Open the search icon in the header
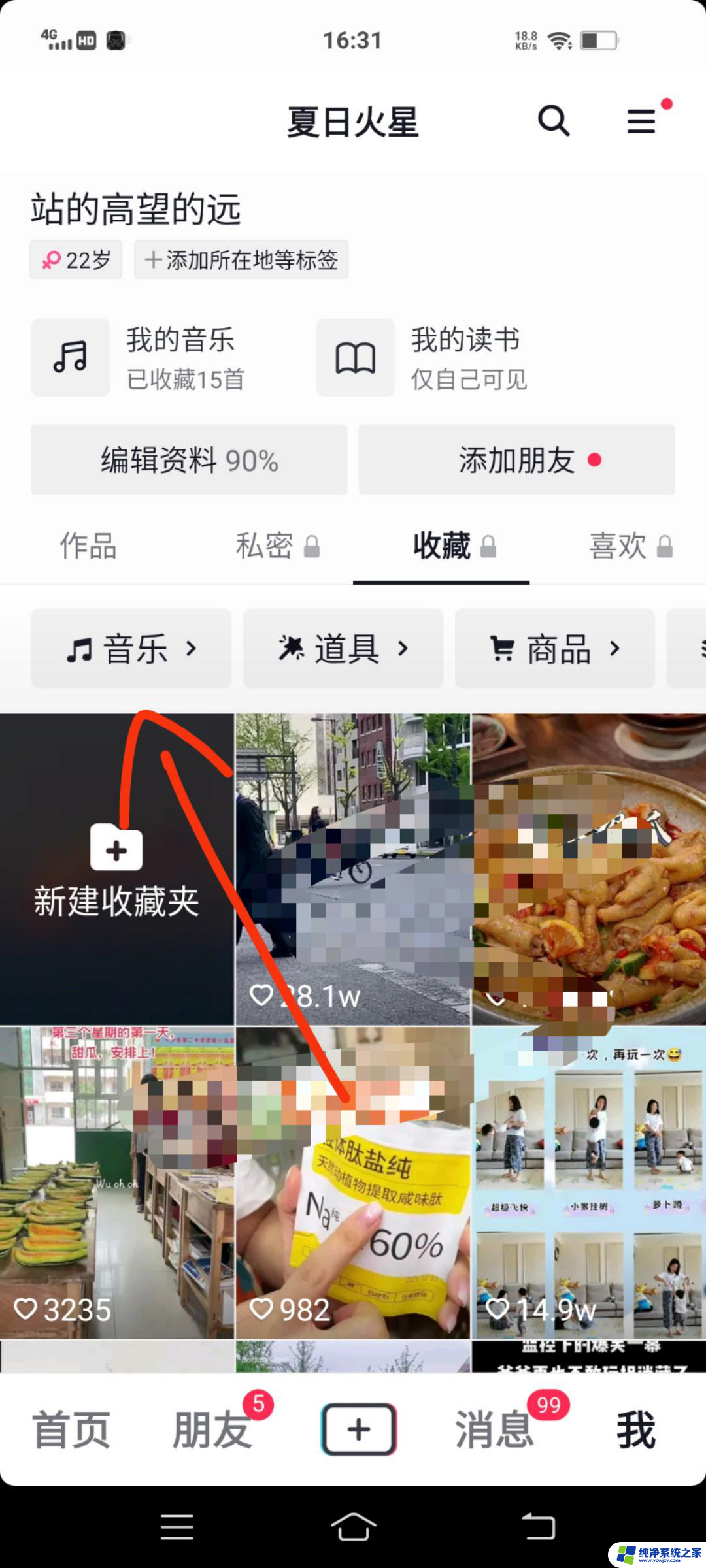This screenshot has width=706, height=1568. click(553, 121)
